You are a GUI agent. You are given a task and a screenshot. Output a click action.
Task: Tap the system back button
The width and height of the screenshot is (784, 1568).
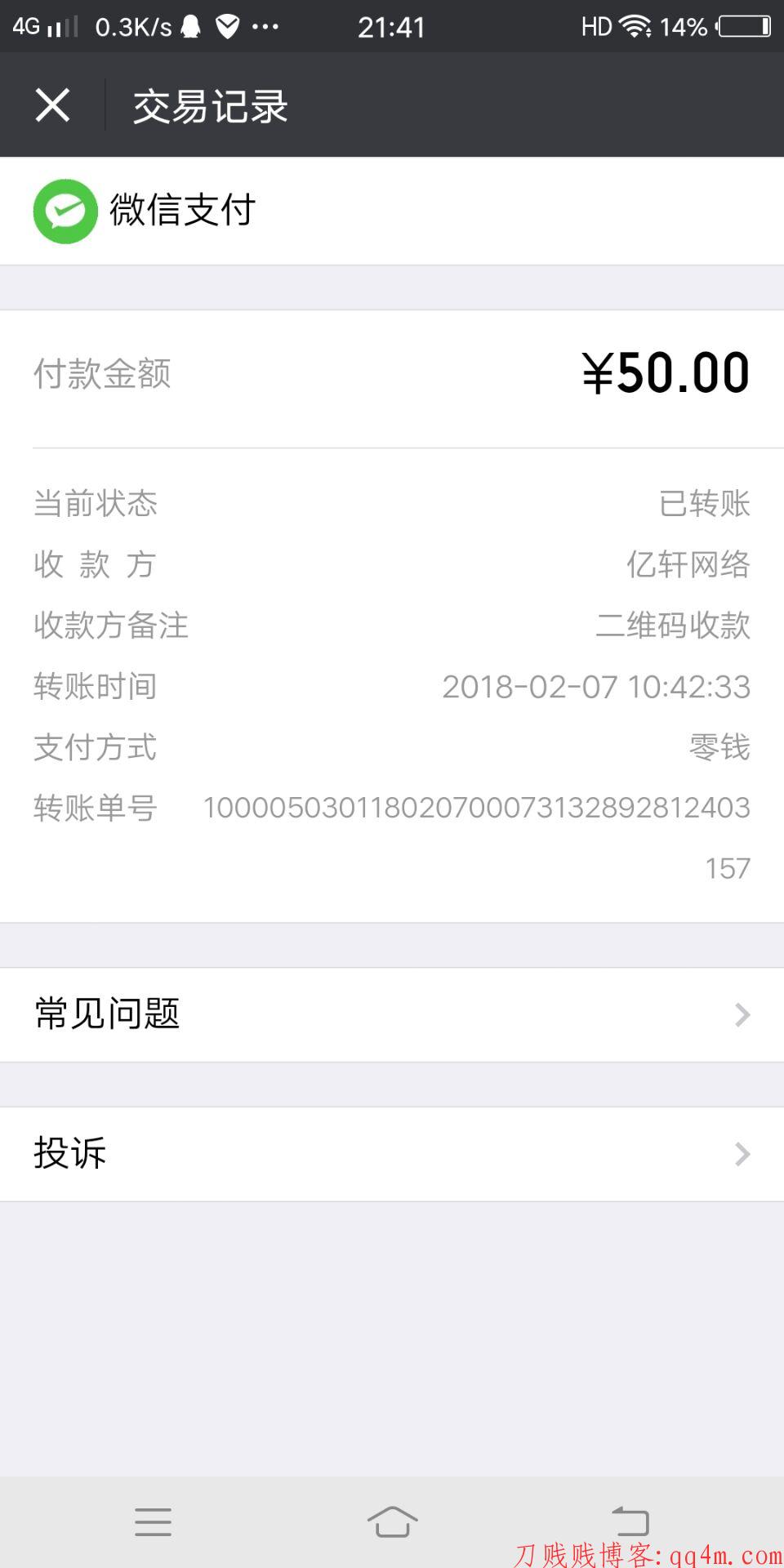630,1521
